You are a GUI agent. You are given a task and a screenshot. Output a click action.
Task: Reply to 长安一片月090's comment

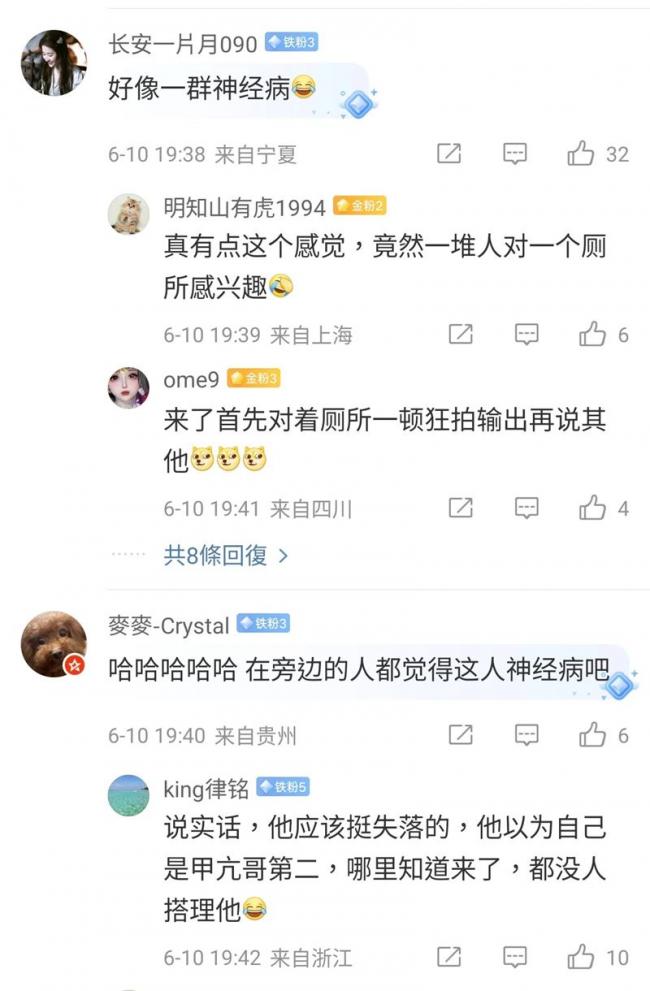(x=515, y=154)
